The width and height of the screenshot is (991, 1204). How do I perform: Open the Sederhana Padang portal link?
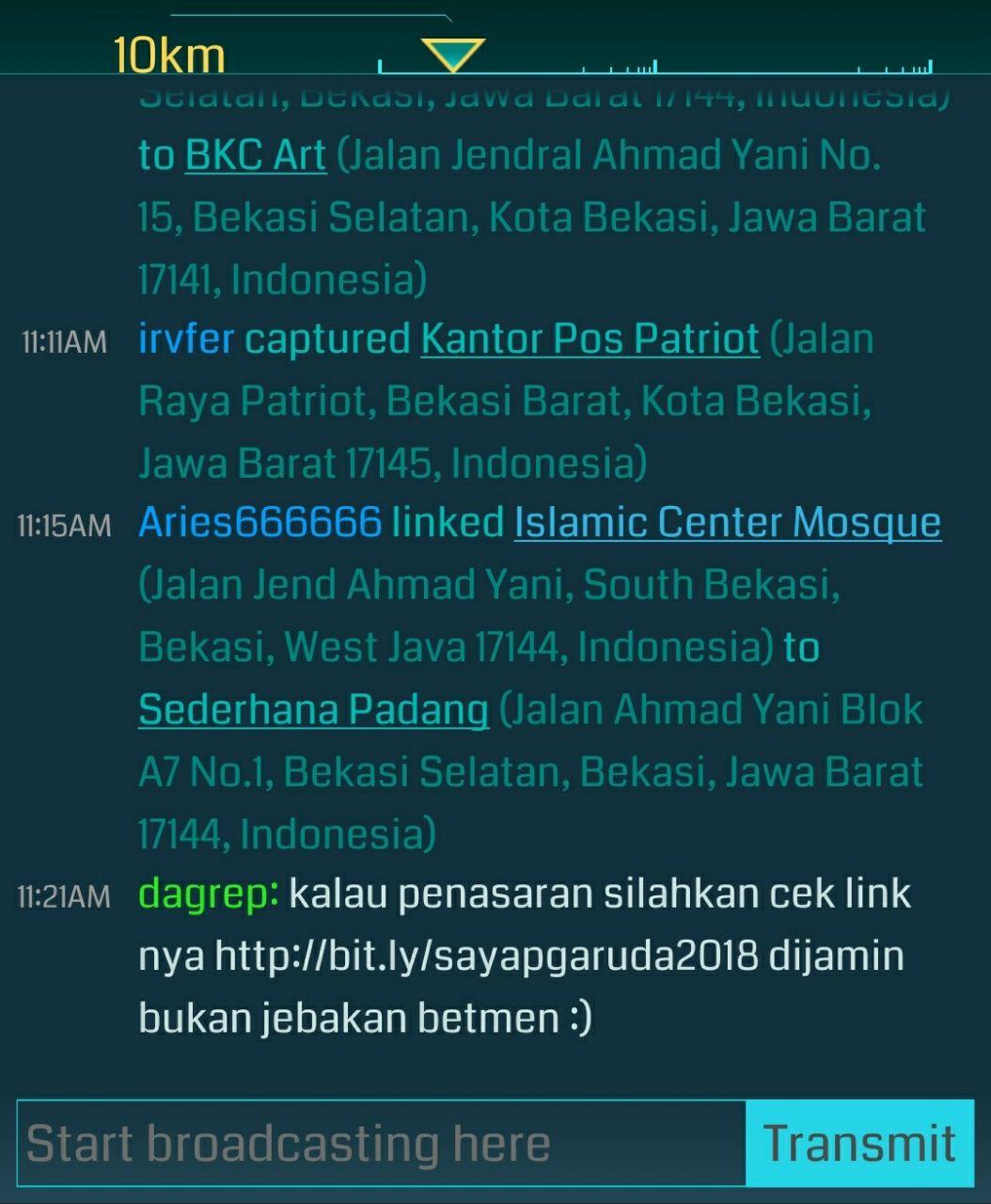pyautogui.click(x=313, y=709)
